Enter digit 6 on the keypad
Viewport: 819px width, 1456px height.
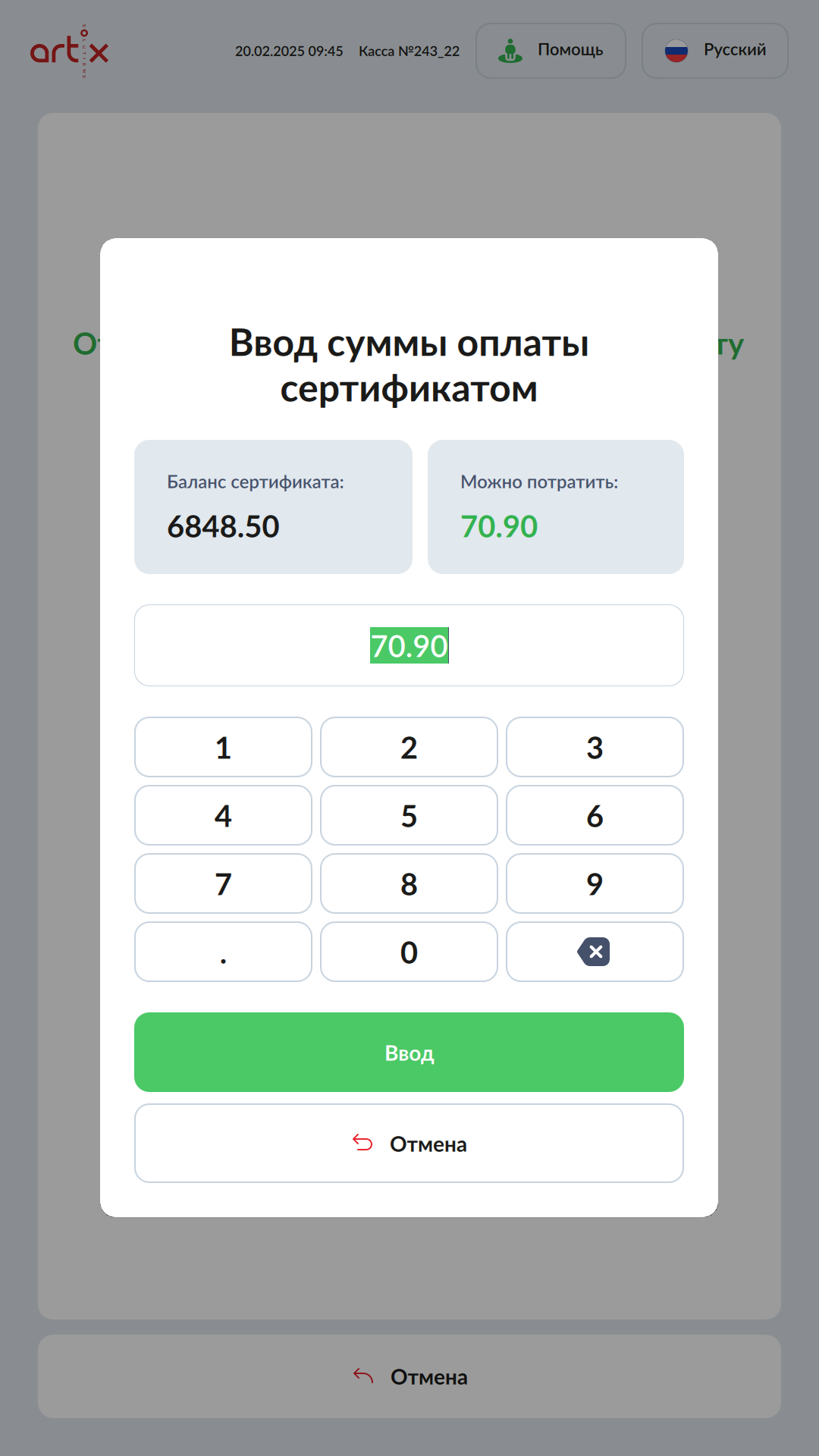pos(595,815)
